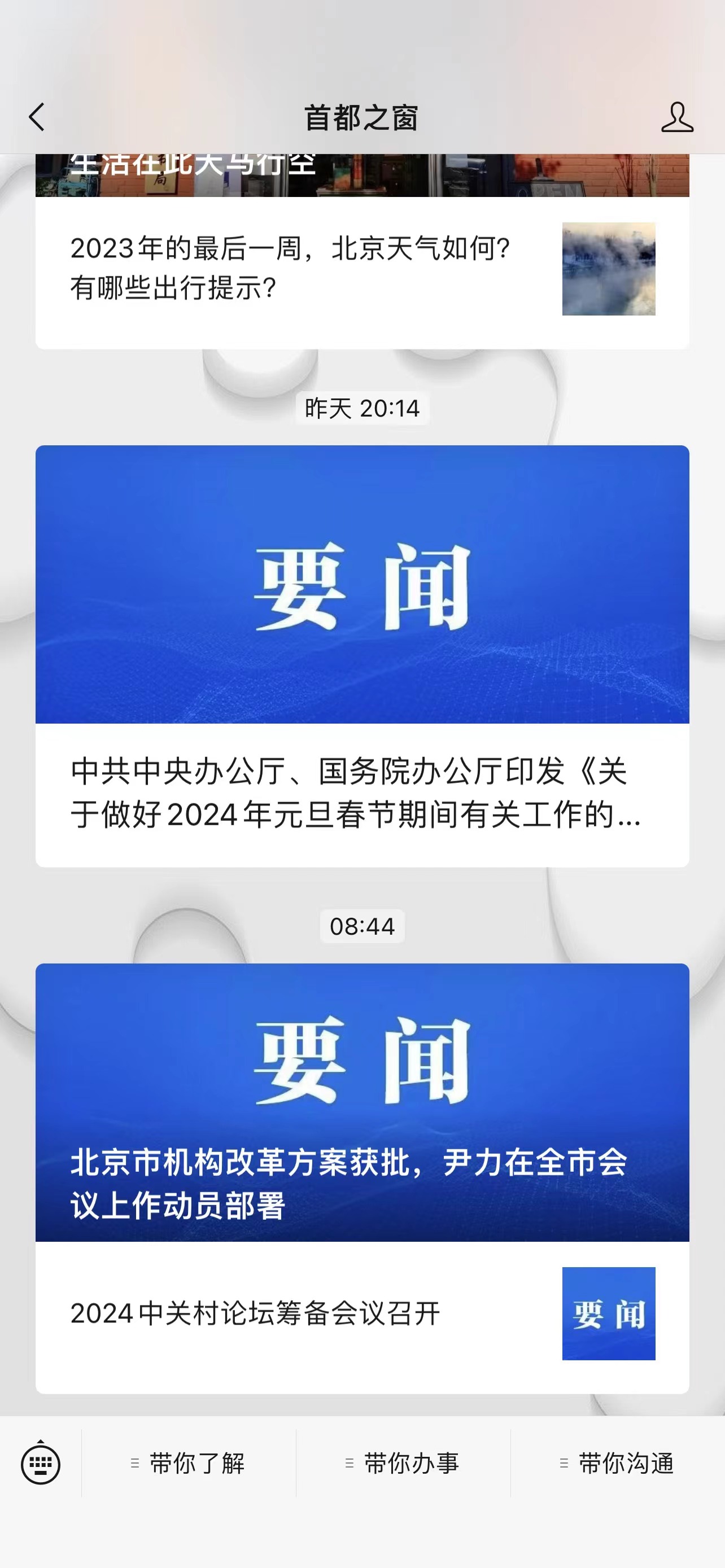
Task: Open the 首都之窗 account profile icon
Action: pyautogui.click(x=680, y=116)
